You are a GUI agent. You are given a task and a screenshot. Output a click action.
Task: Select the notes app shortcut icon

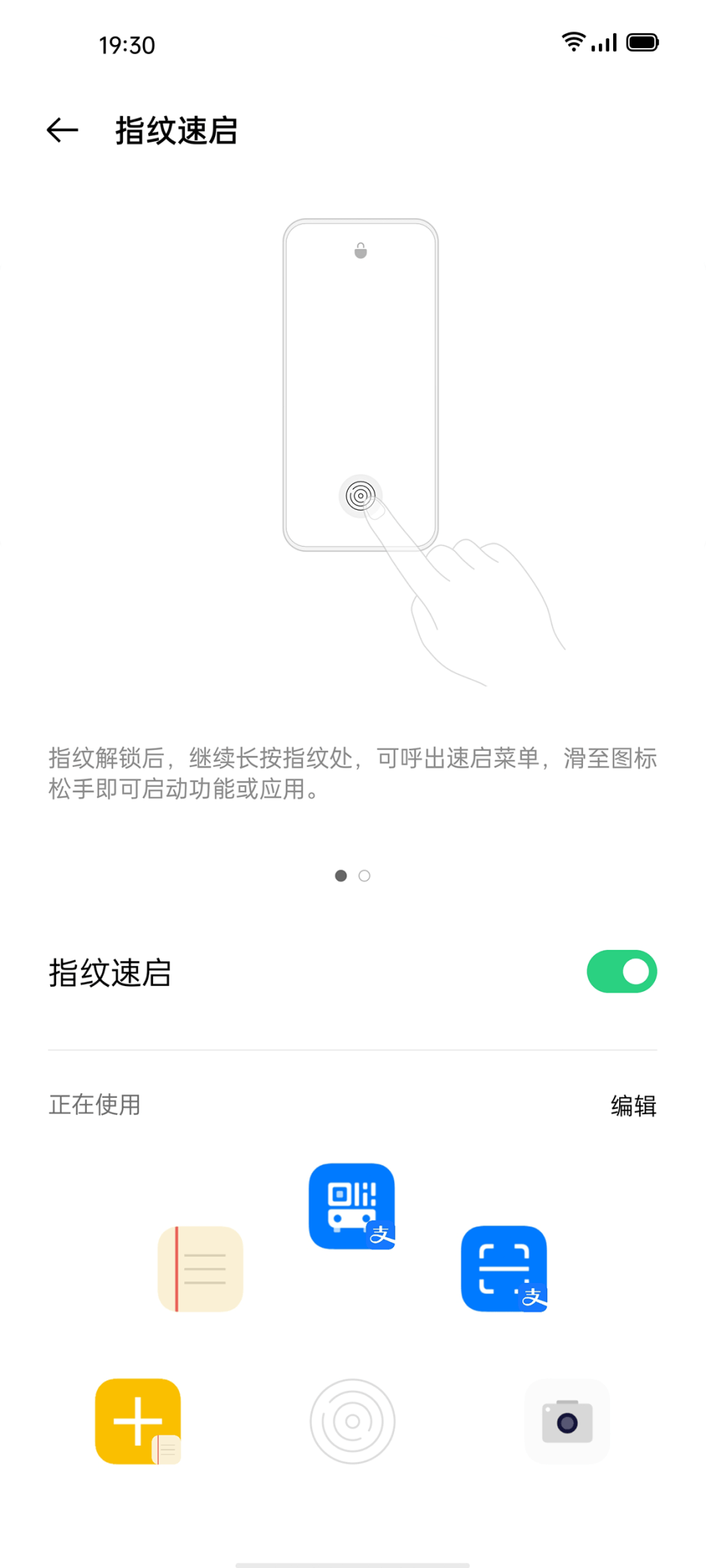(200, 1269)
